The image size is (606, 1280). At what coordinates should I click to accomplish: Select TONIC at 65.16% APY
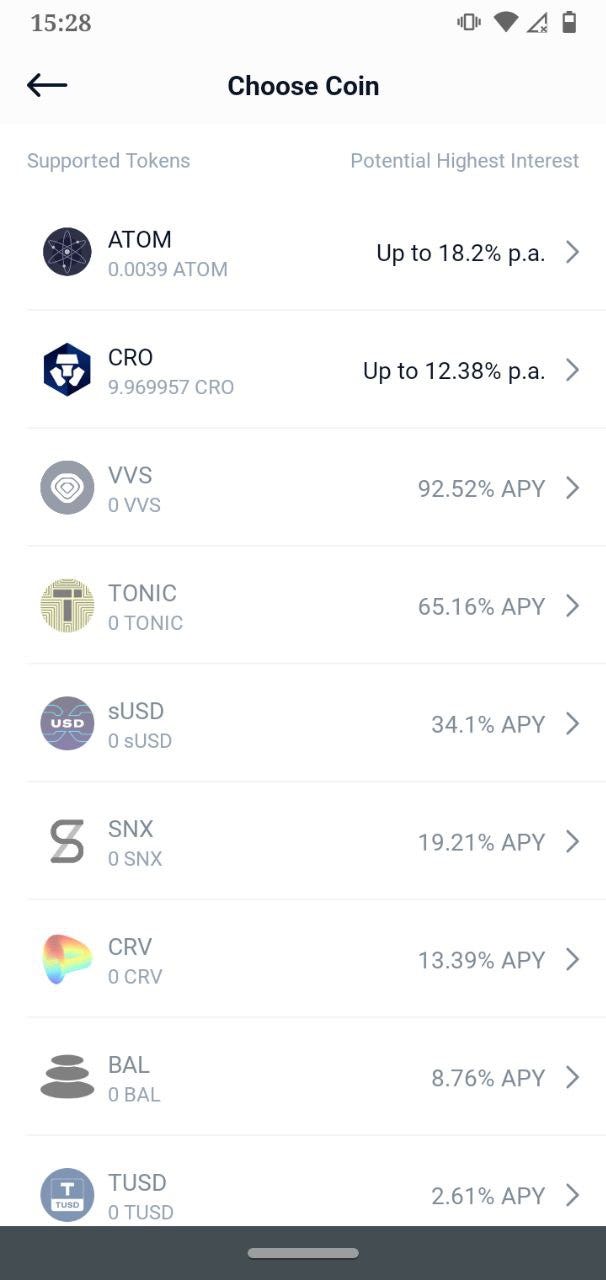(x=303, y=606)
